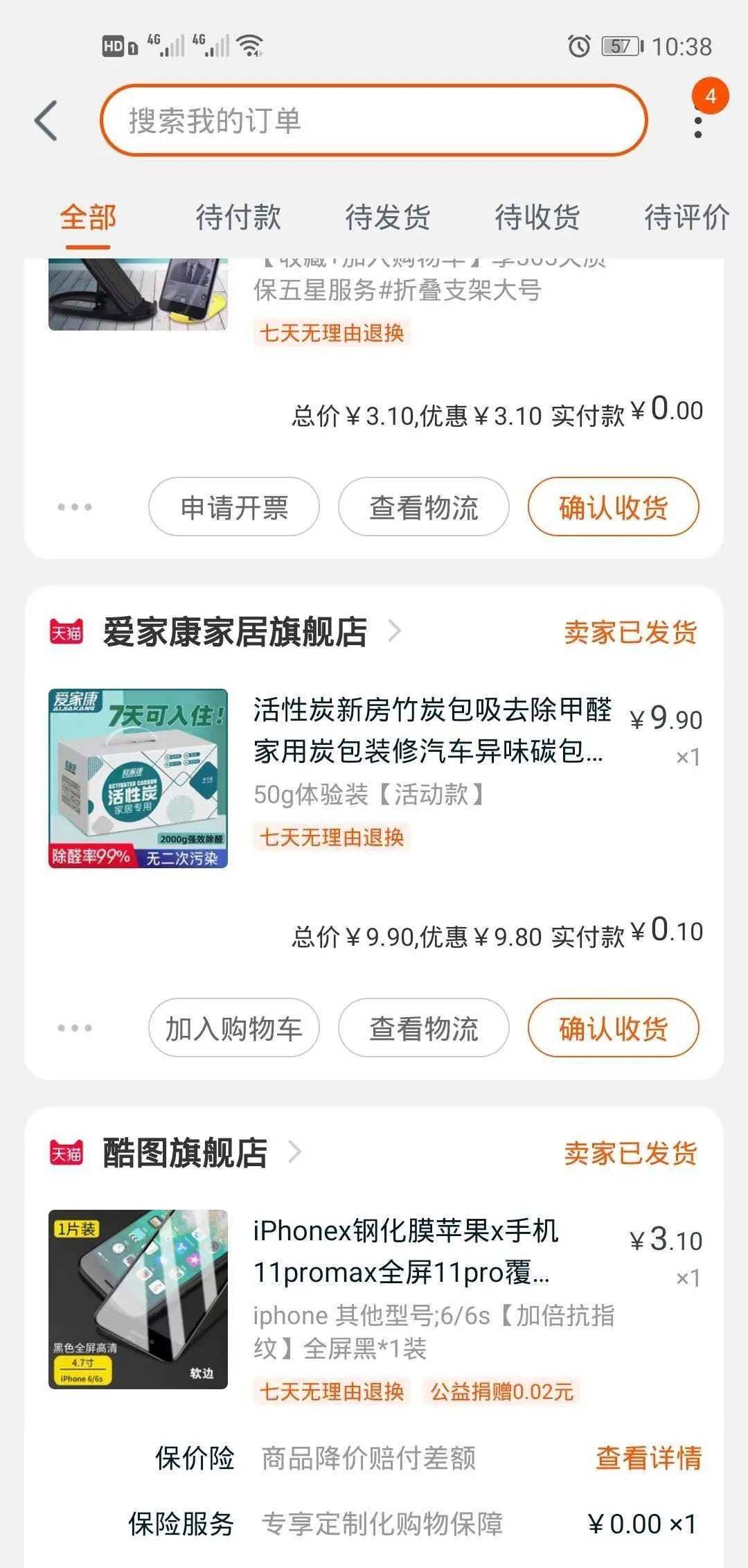Tap 申请开票 on the folding stand order
Image resolution: width=748 pixels, height=1568 pixels.
234,507
